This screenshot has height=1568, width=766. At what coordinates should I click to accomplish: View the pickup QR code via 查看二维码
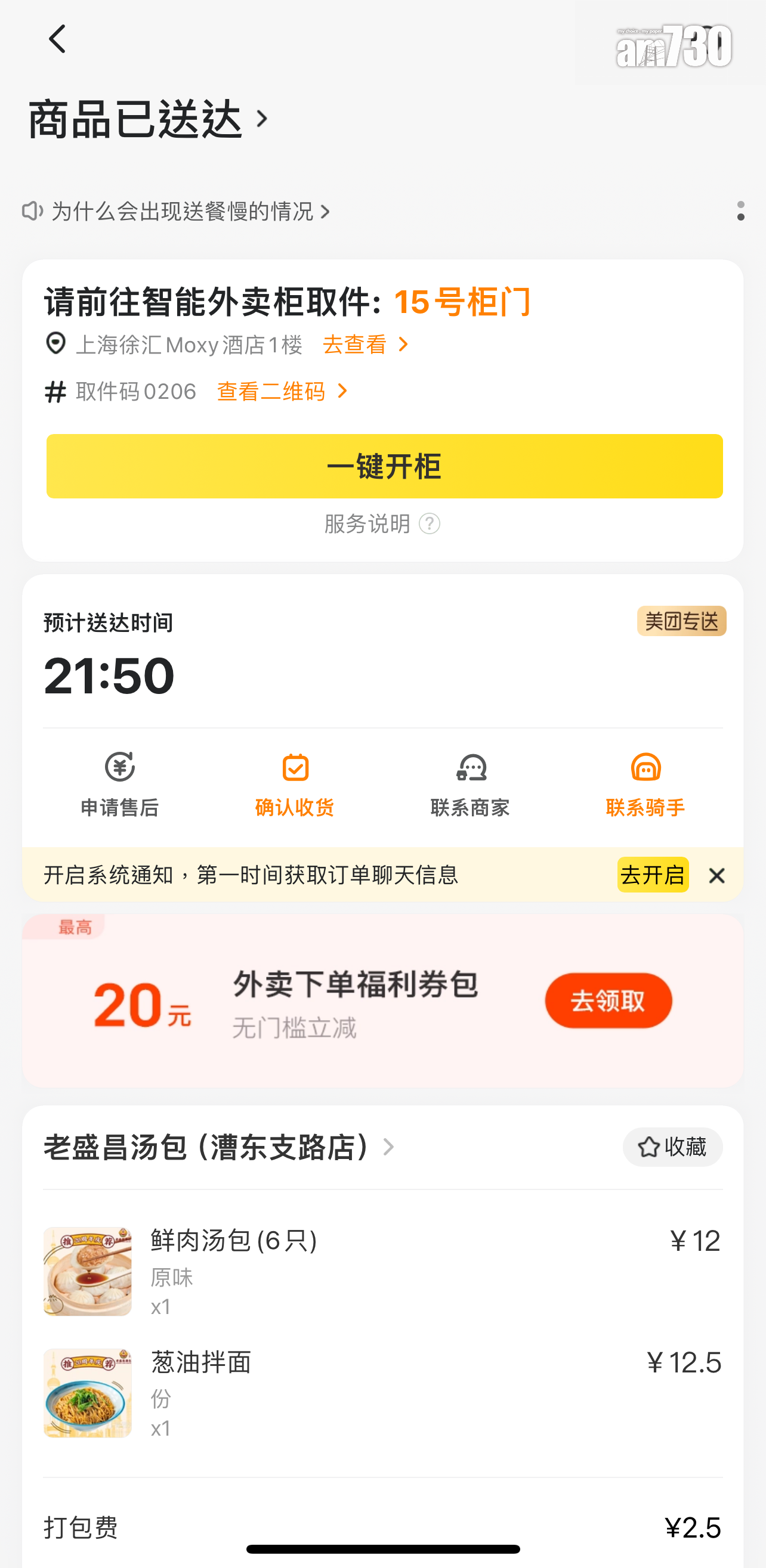point(283,391)
